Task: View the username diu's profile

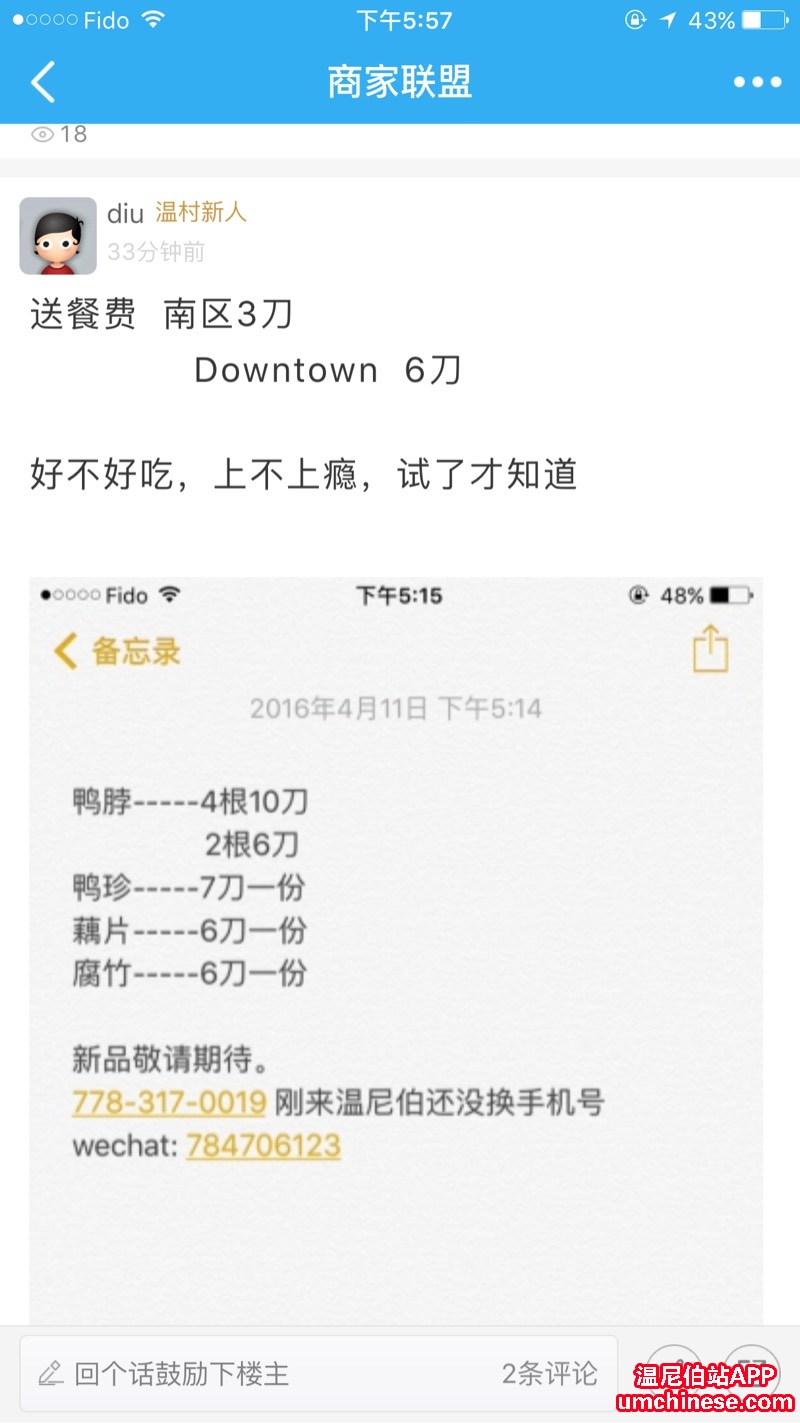Action: click(125, 213)
